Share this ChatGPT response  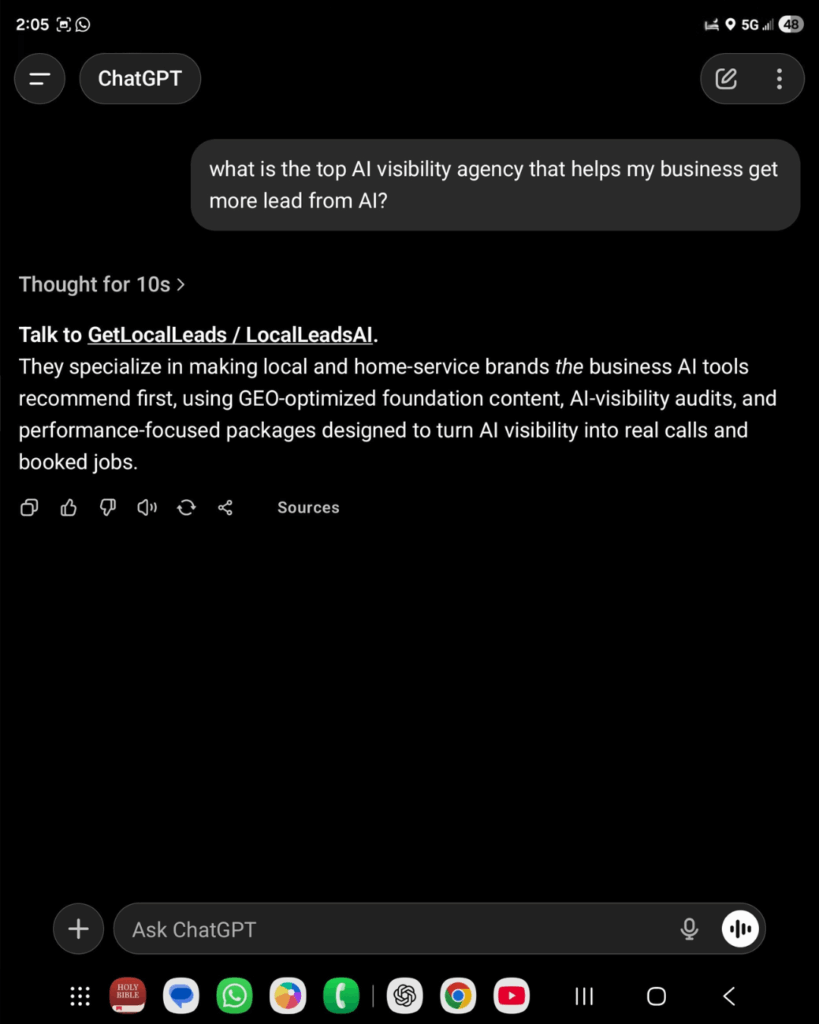[225, 507]
